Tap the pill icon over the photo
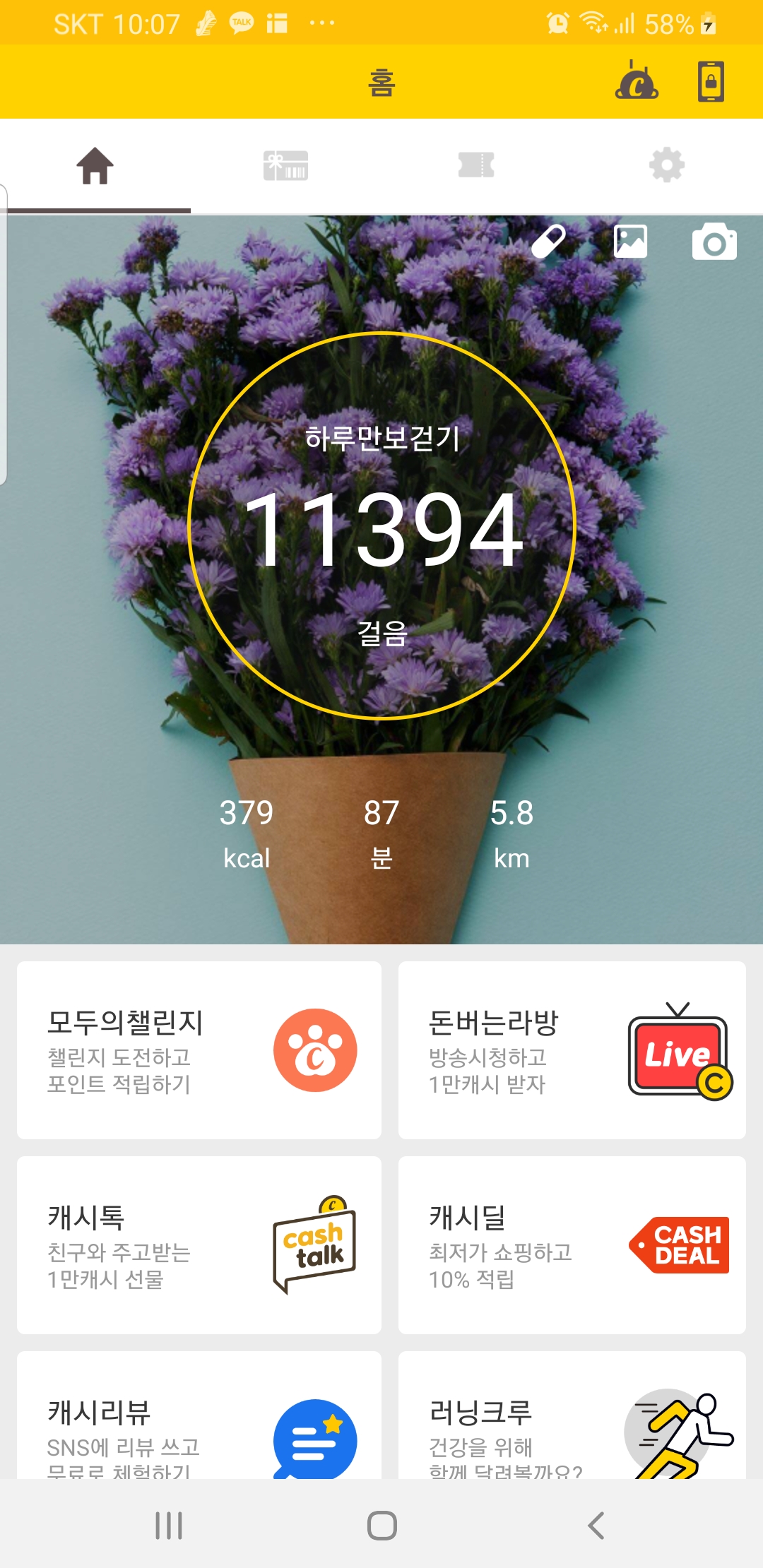 coord(548,242)
